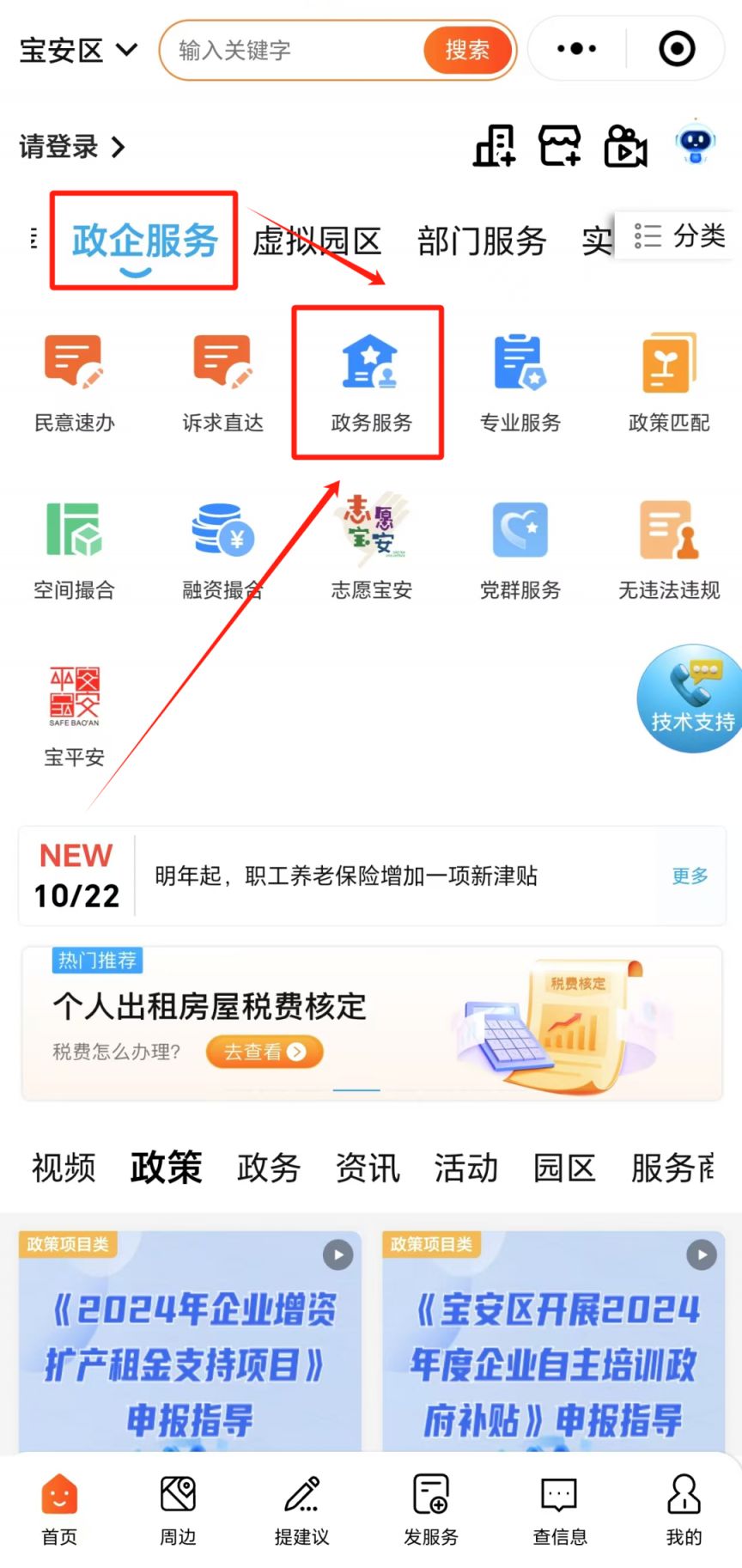View 更多 news items
The width and height of the screenshot is (742, 1568).
690,876
